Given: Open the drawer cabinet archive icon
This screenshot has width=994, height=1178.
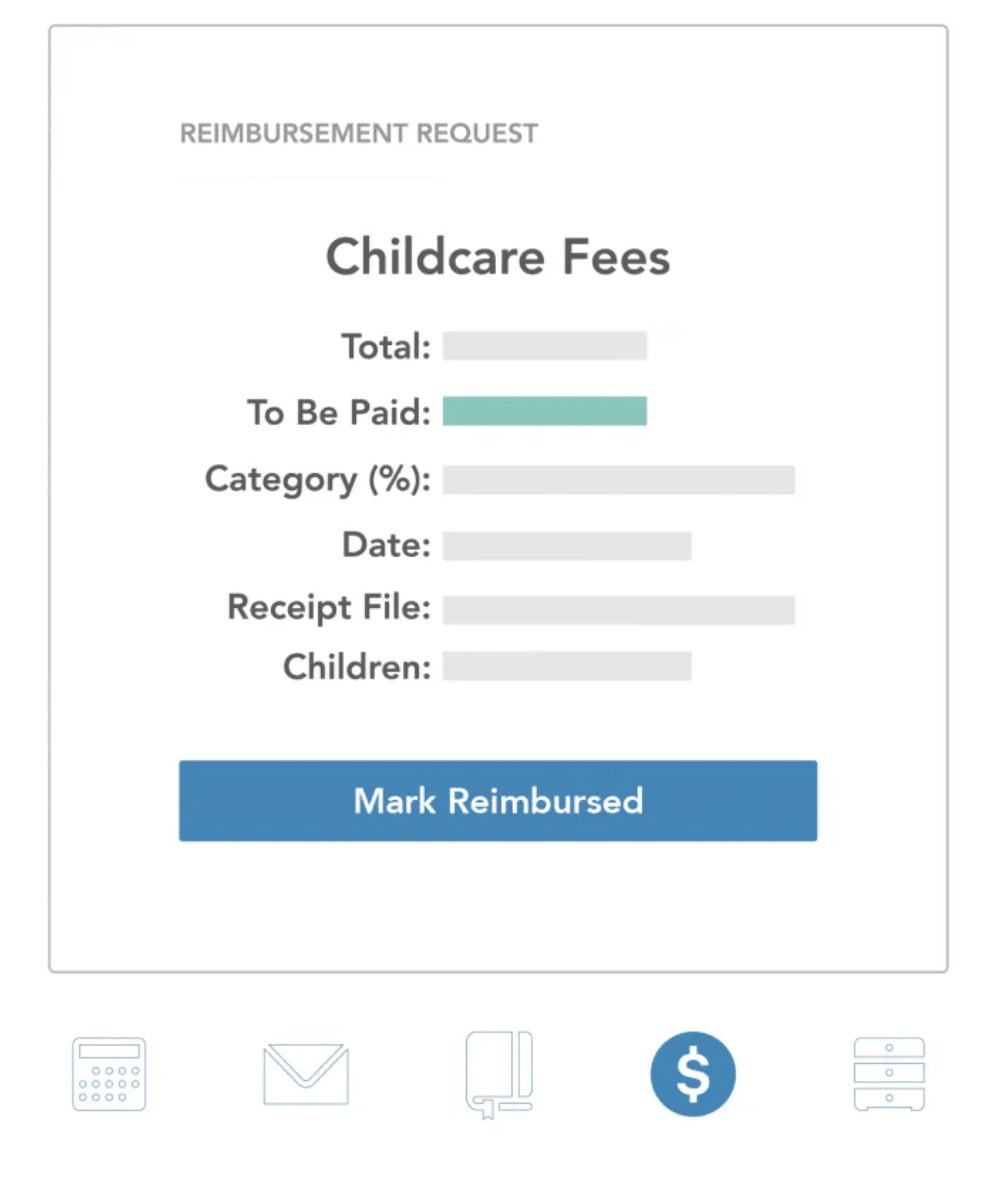Looking at the screenshot, I should point(889,1073).
